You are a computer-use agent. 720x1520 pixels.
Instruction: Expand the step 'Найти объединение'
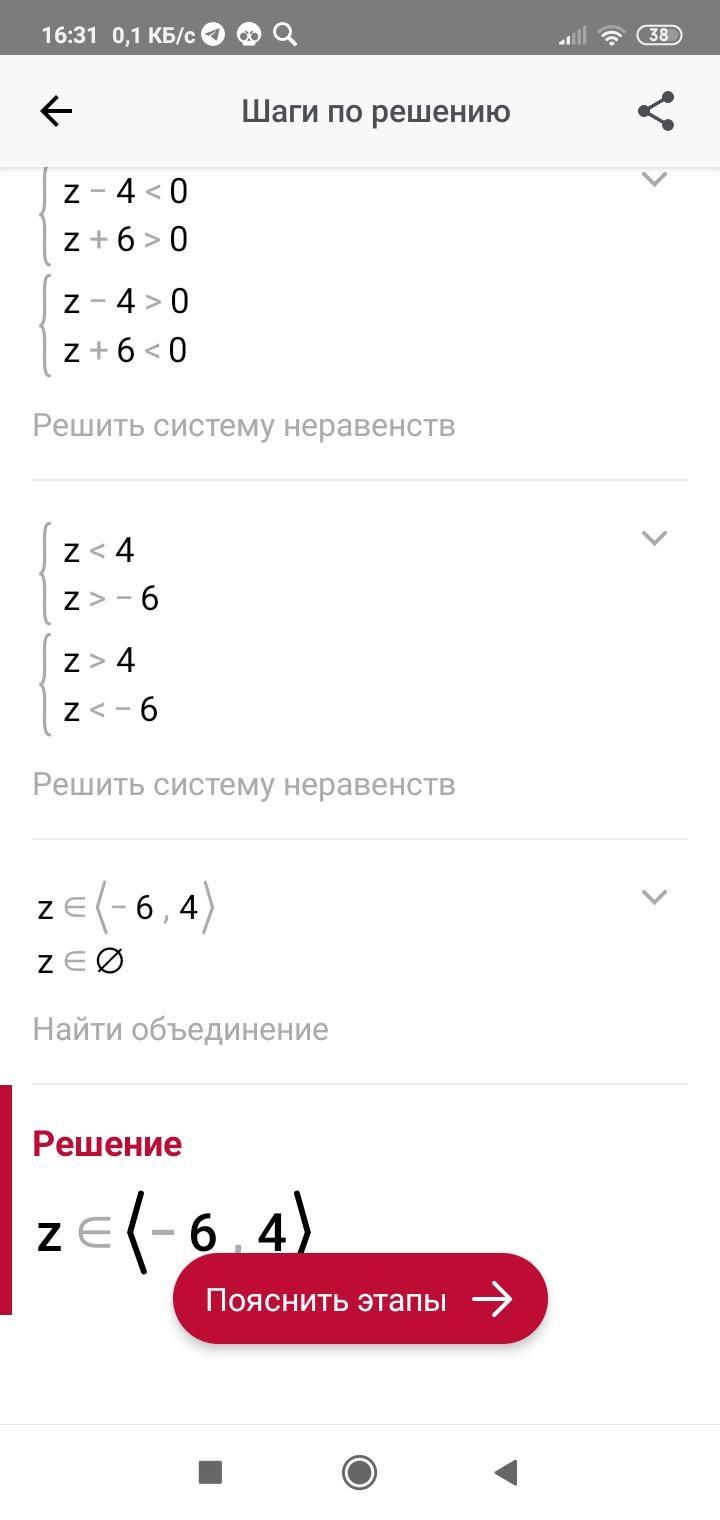click(x=653, y=897)
